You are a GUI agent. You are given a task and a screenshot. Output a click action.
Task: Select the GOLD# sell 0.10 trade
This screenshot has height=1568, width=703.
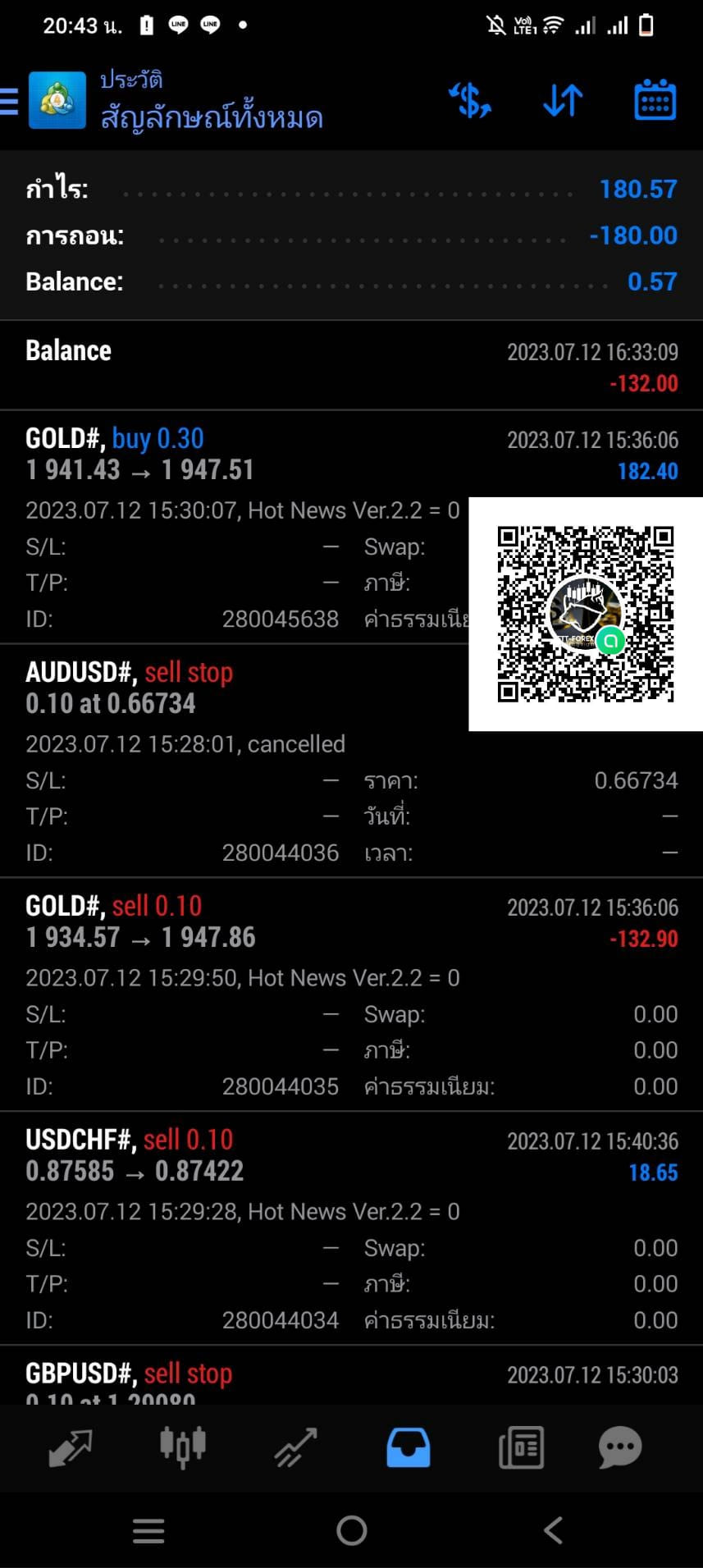351,994
